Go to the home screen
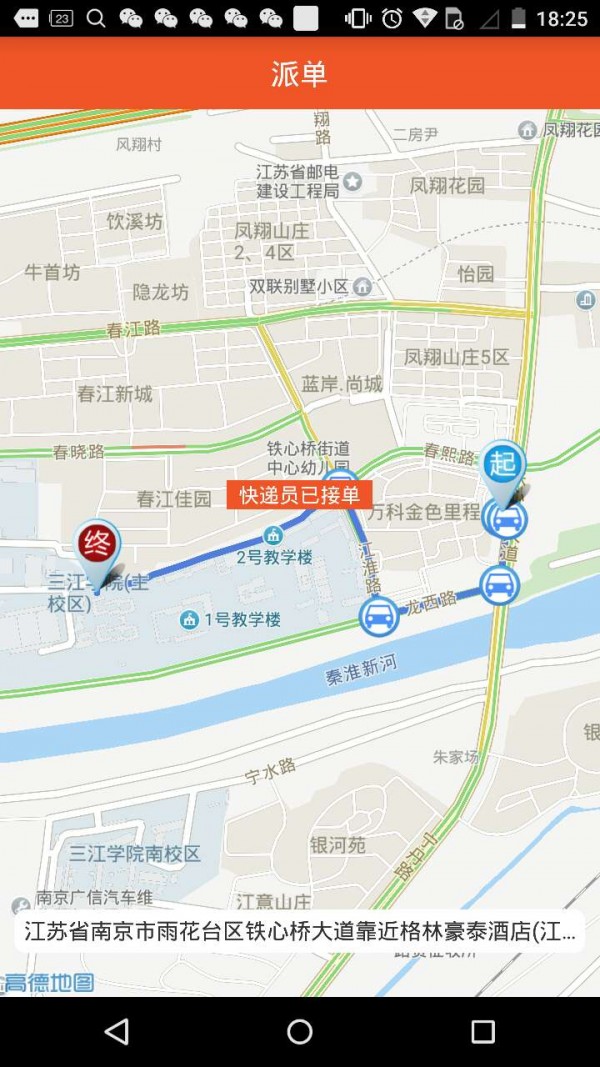600x1067 pixels. (x=300, y=1031)
